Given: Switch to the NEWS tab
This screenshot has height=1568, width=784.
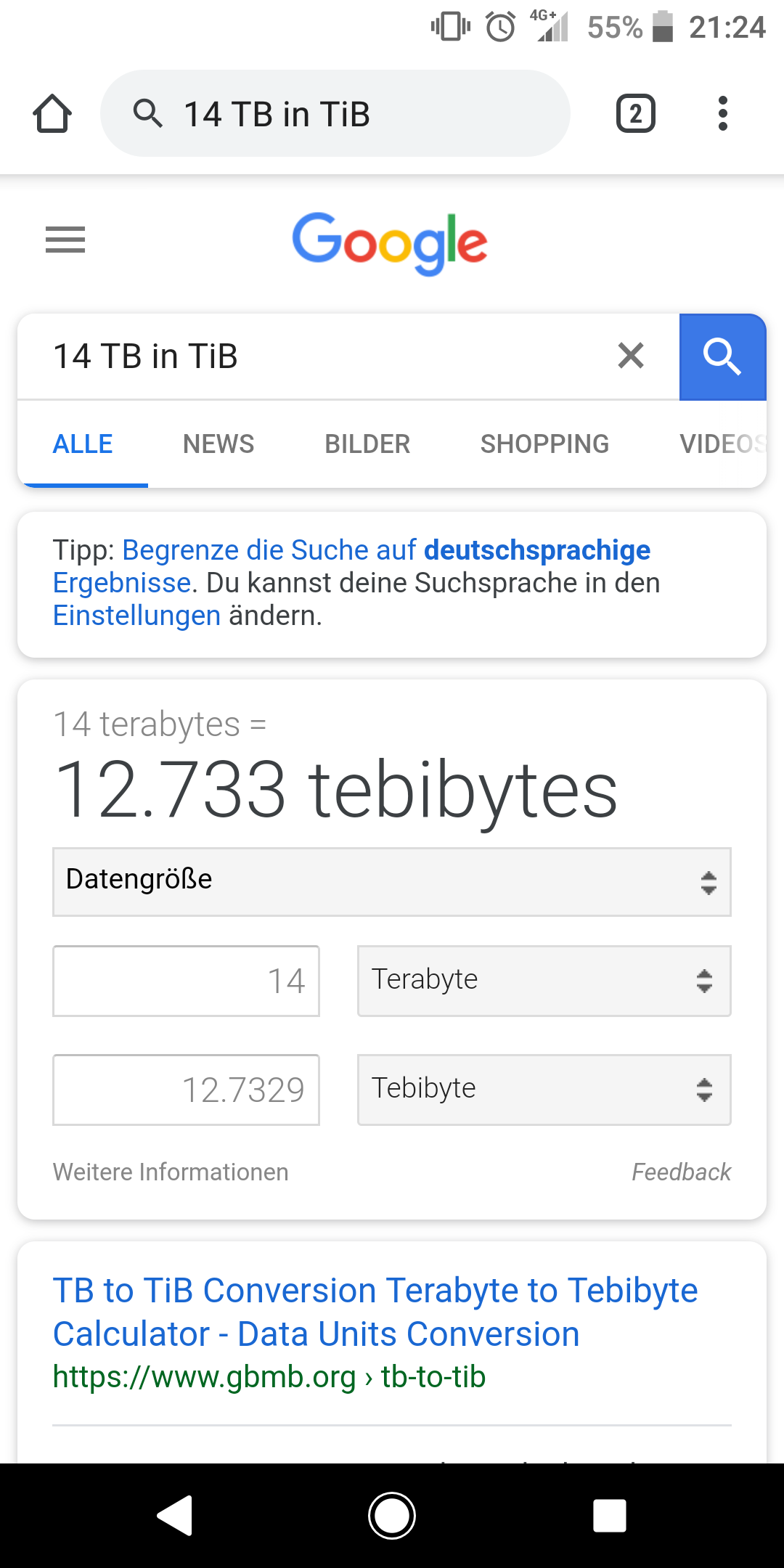Looking at the screenshot, I should 218,444.
